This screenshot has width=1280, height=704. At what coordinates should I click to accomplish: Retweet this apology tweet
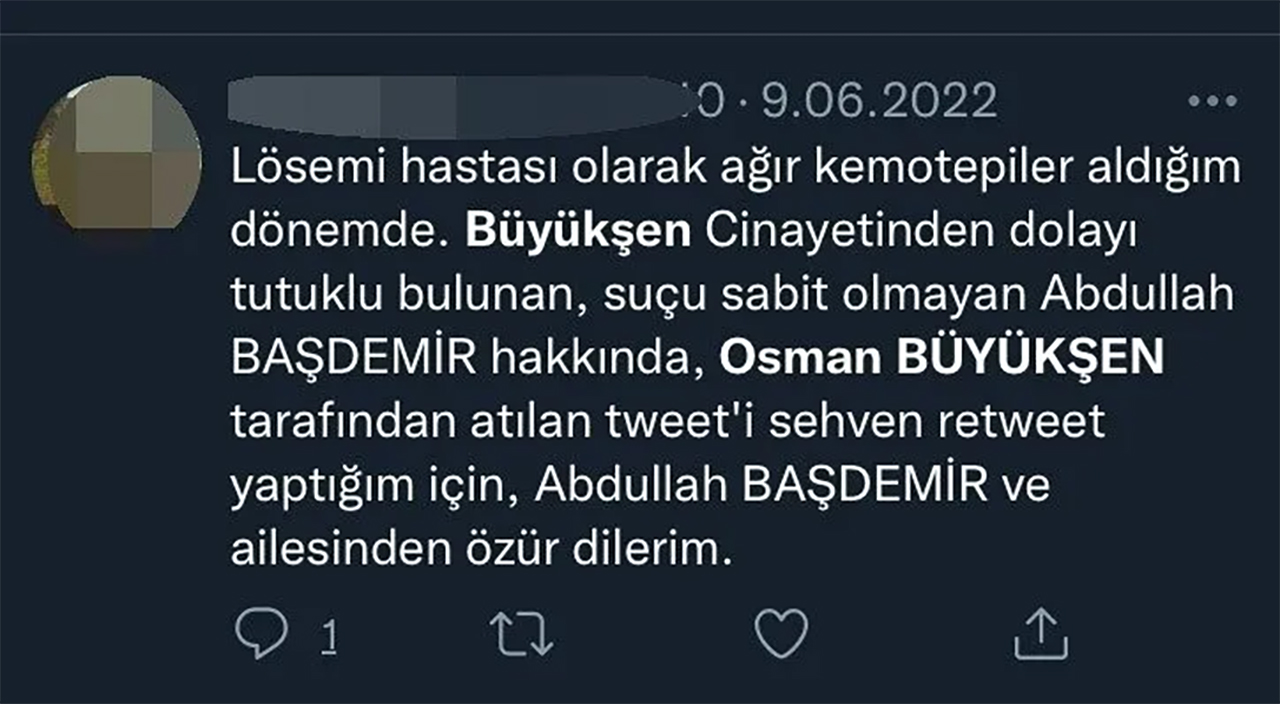point(521,633)
